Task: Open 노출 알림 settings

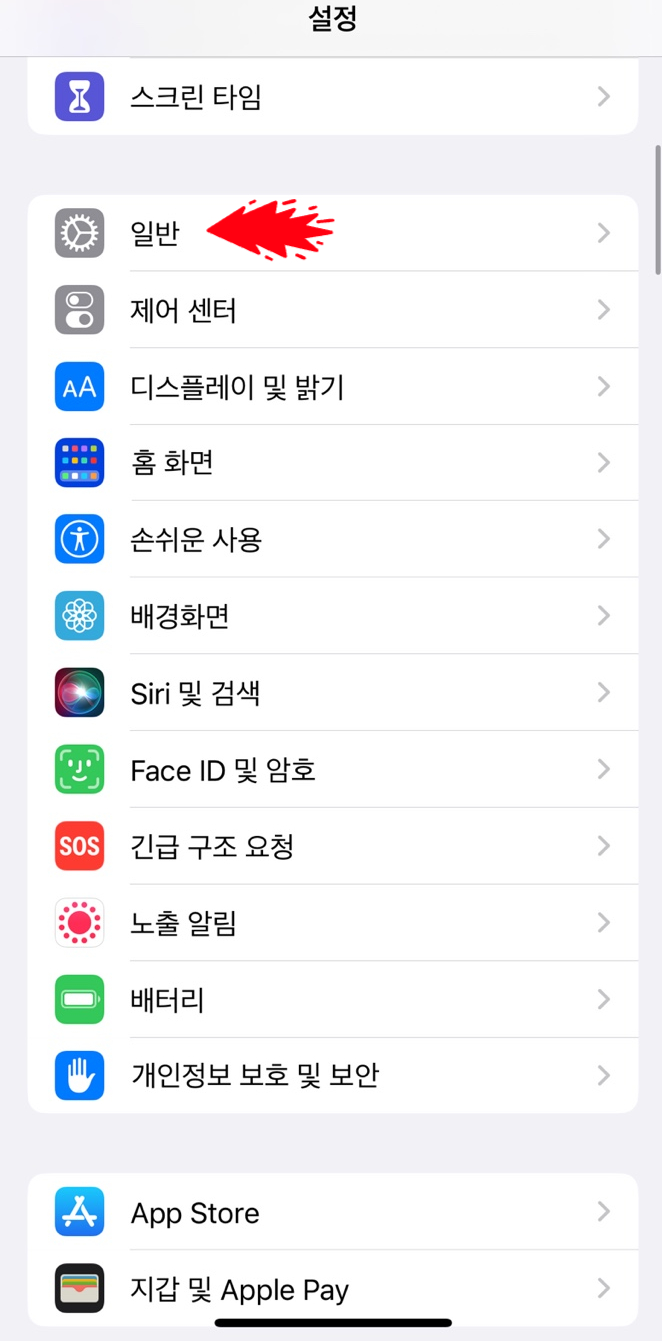Action: [x=183, y=923]
